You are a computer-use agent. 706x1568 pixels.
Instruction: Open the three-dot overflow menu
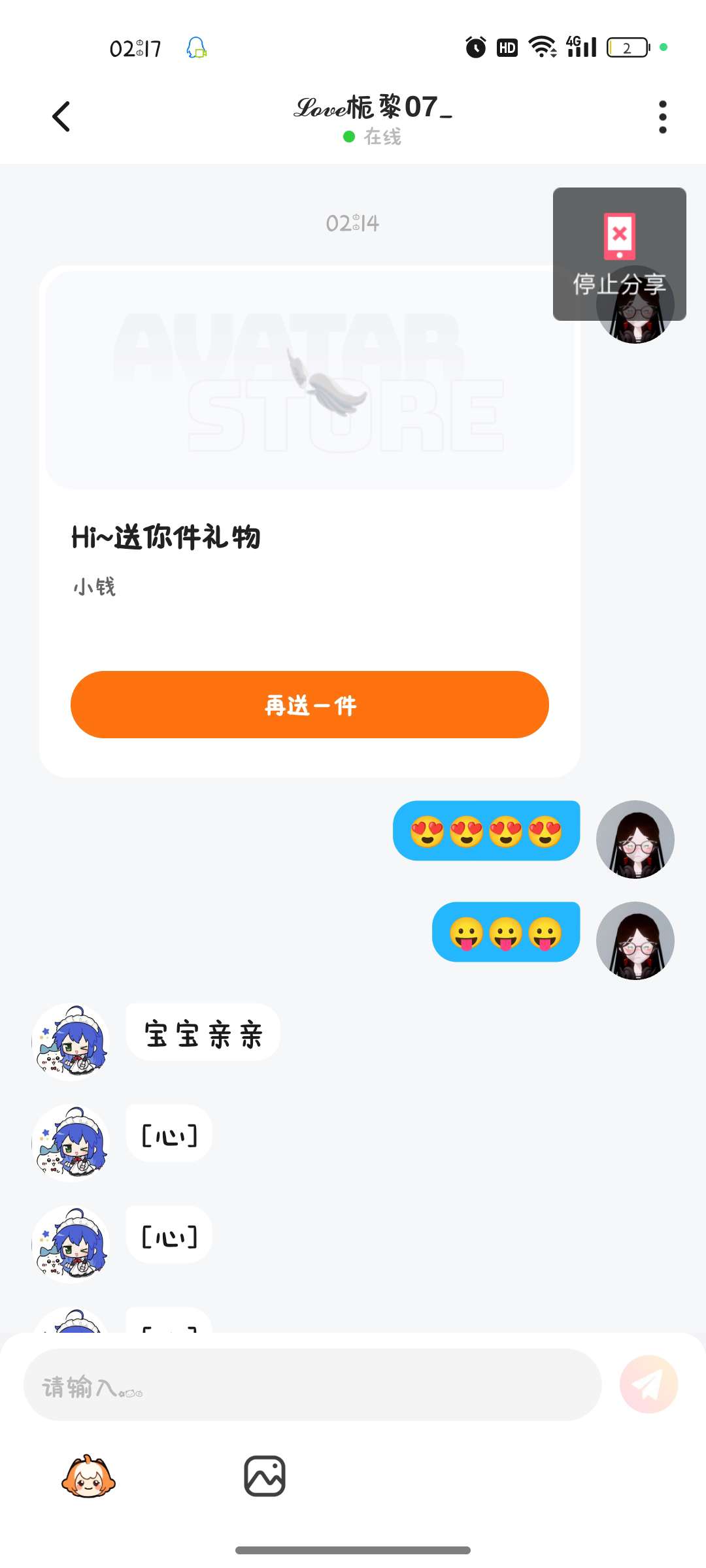pos(662,117)
